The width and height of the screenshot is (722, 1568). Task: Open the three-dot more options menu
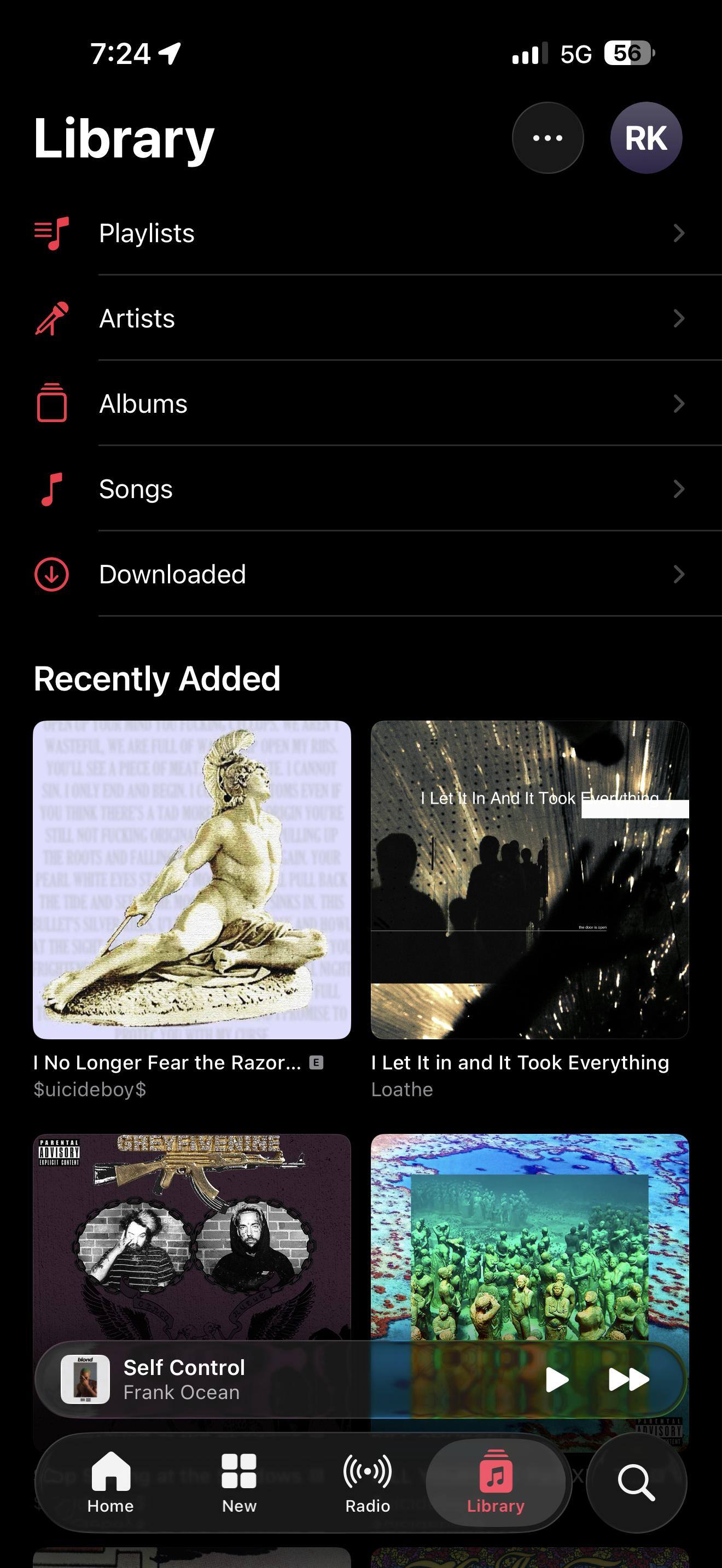click(x=548, y=138)
